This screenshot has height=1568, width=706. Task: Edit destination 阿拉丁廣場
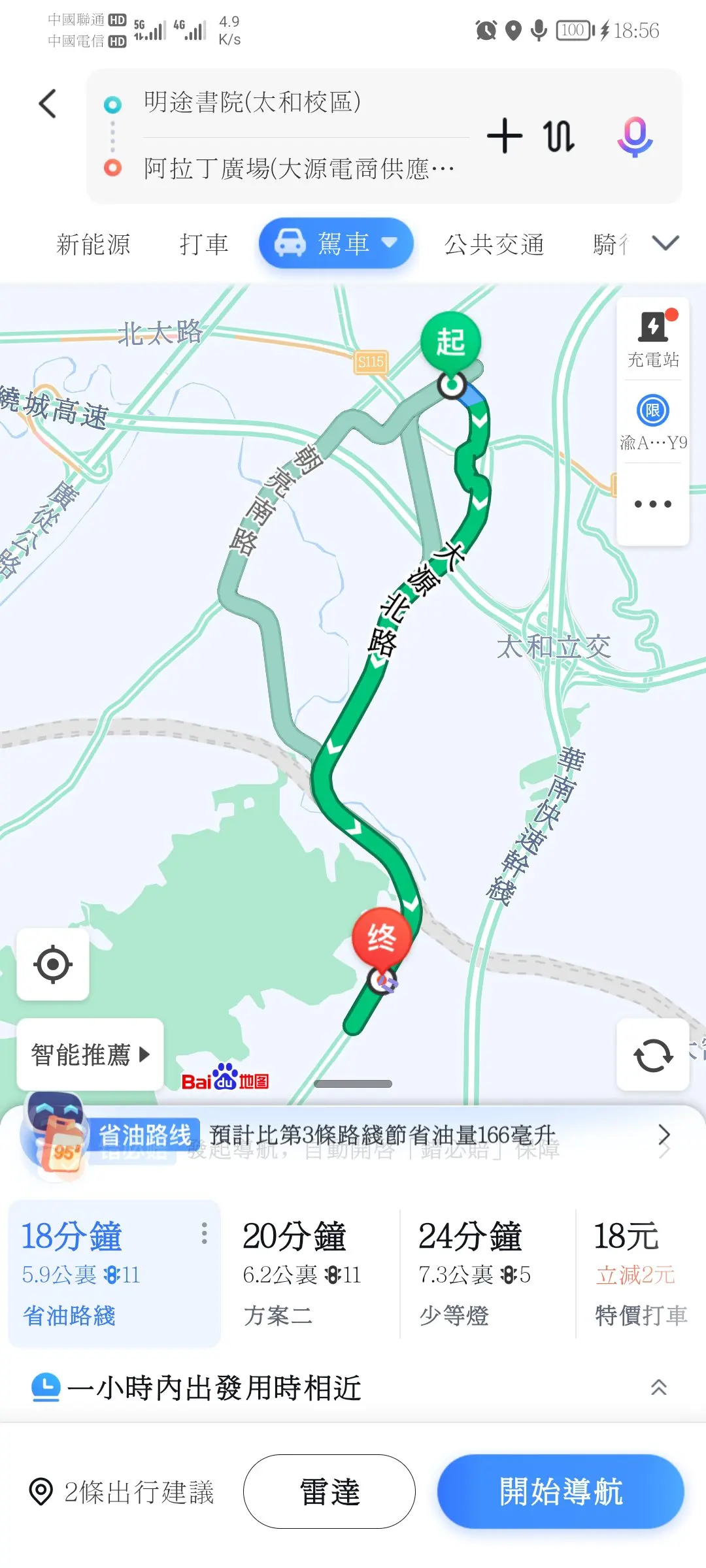[297, 169]
